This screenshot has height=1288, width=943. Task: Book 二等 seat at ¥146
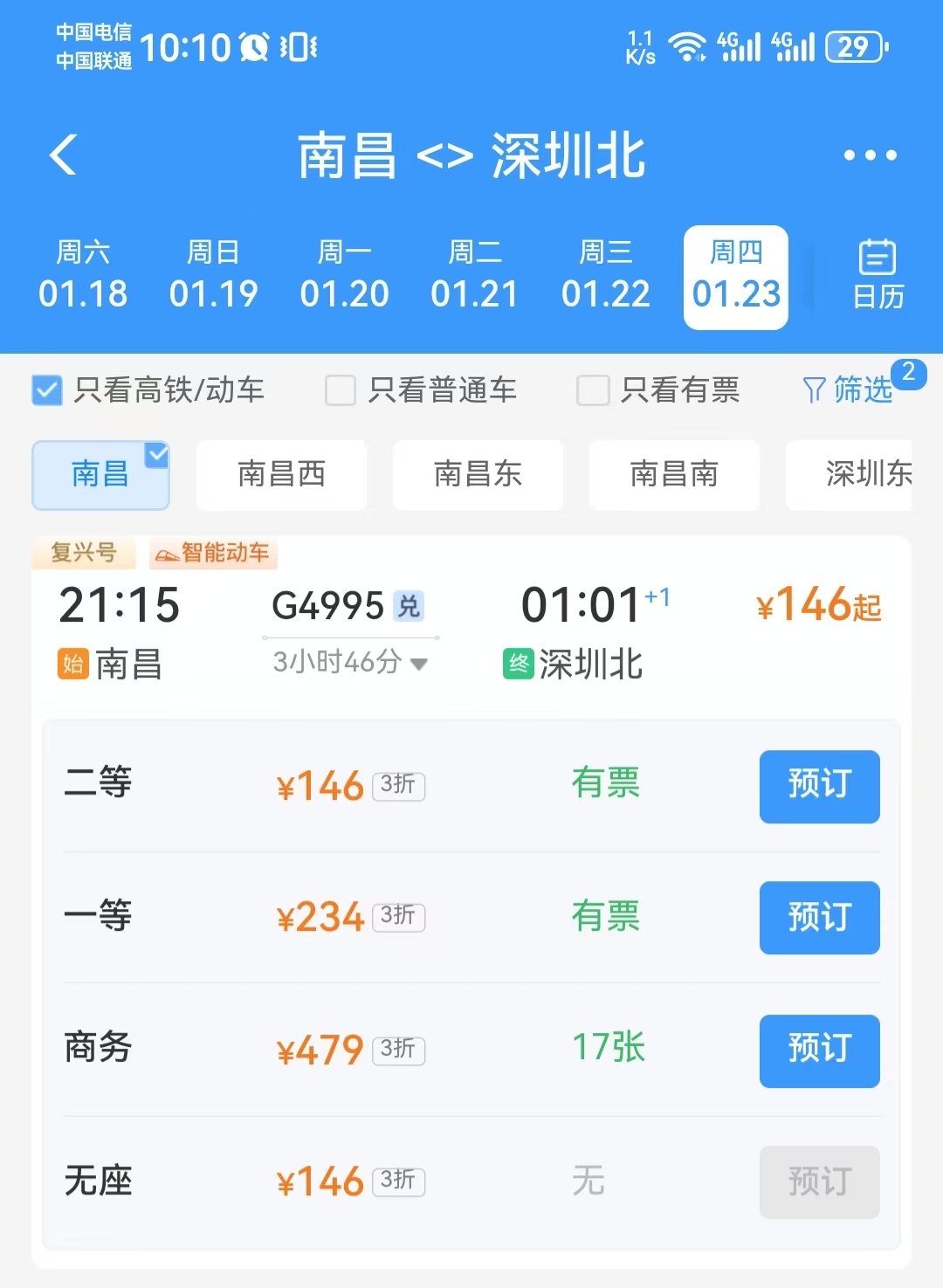click(x=819, y=786)
